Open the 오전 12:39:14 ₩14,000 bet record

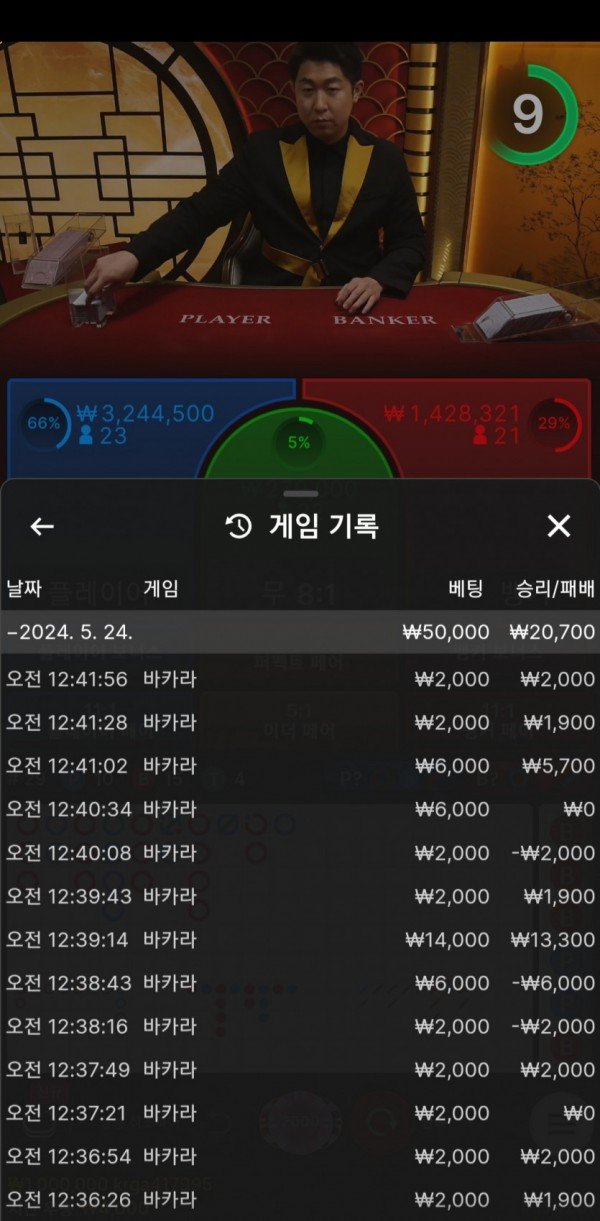[x=300, y=940]
